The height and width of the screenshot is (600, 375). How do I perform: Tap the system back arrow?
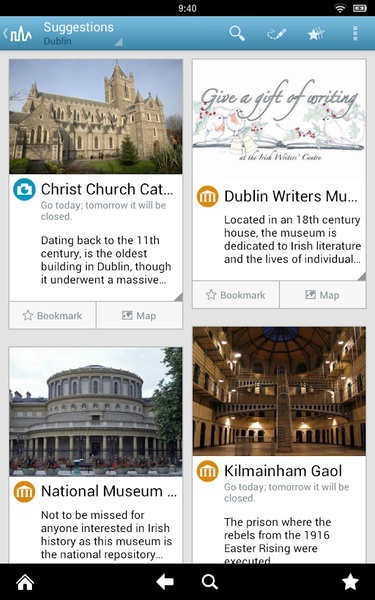pos(165,582)
